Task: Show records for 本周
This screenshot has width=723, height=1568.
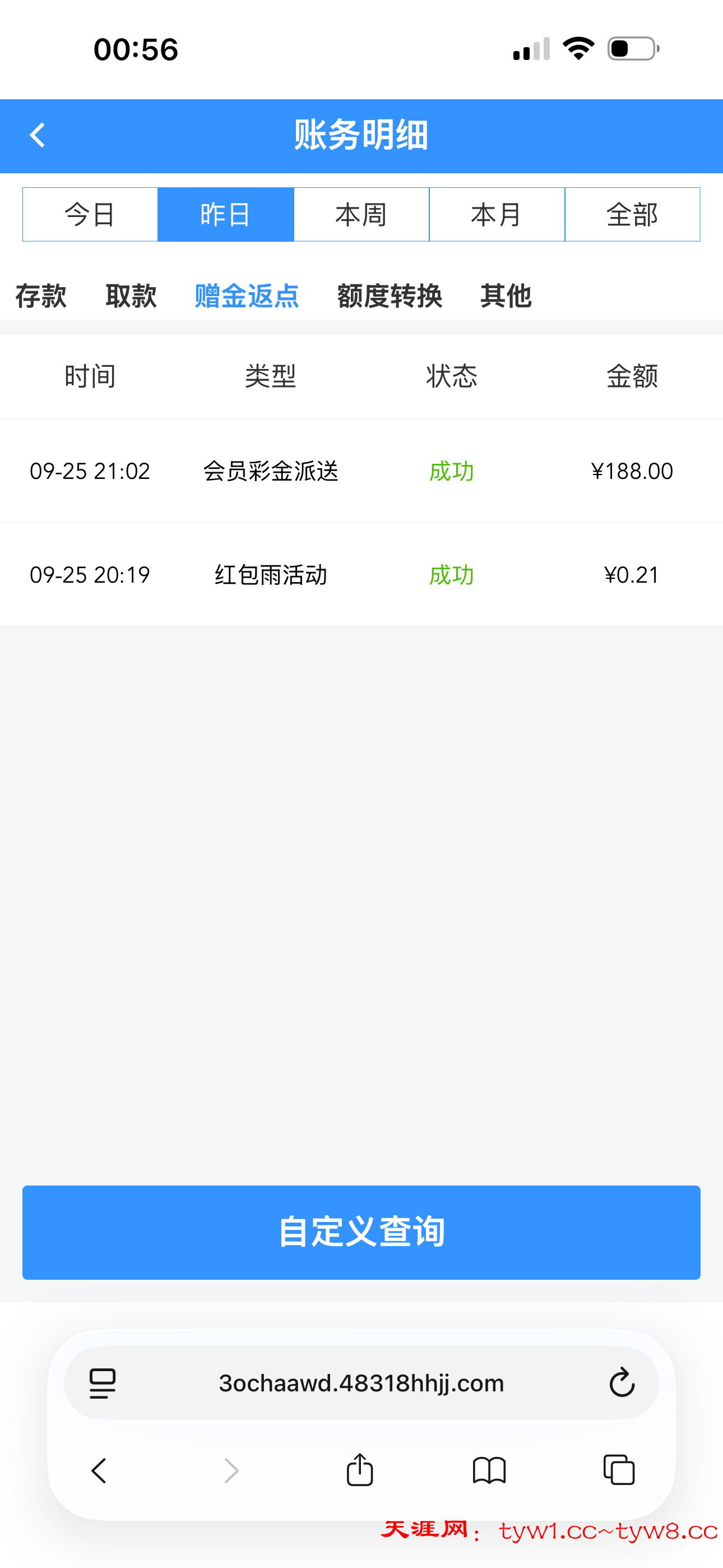Action: tap(361, 215)
